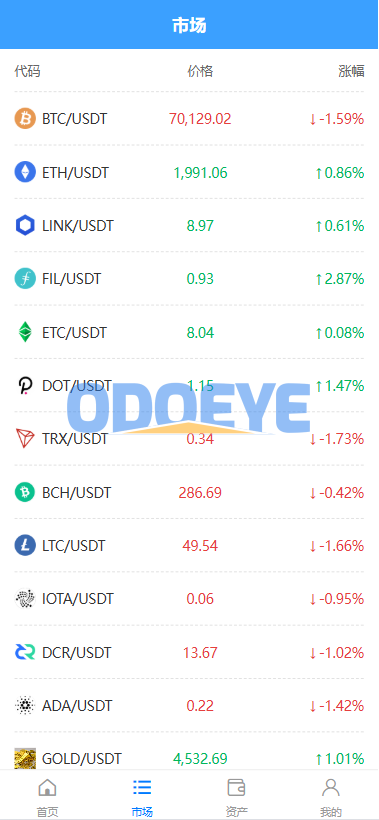Viewport: 379px width, 820px height.
Task: Open the 资产 assets tab
Action: (237, 795)
